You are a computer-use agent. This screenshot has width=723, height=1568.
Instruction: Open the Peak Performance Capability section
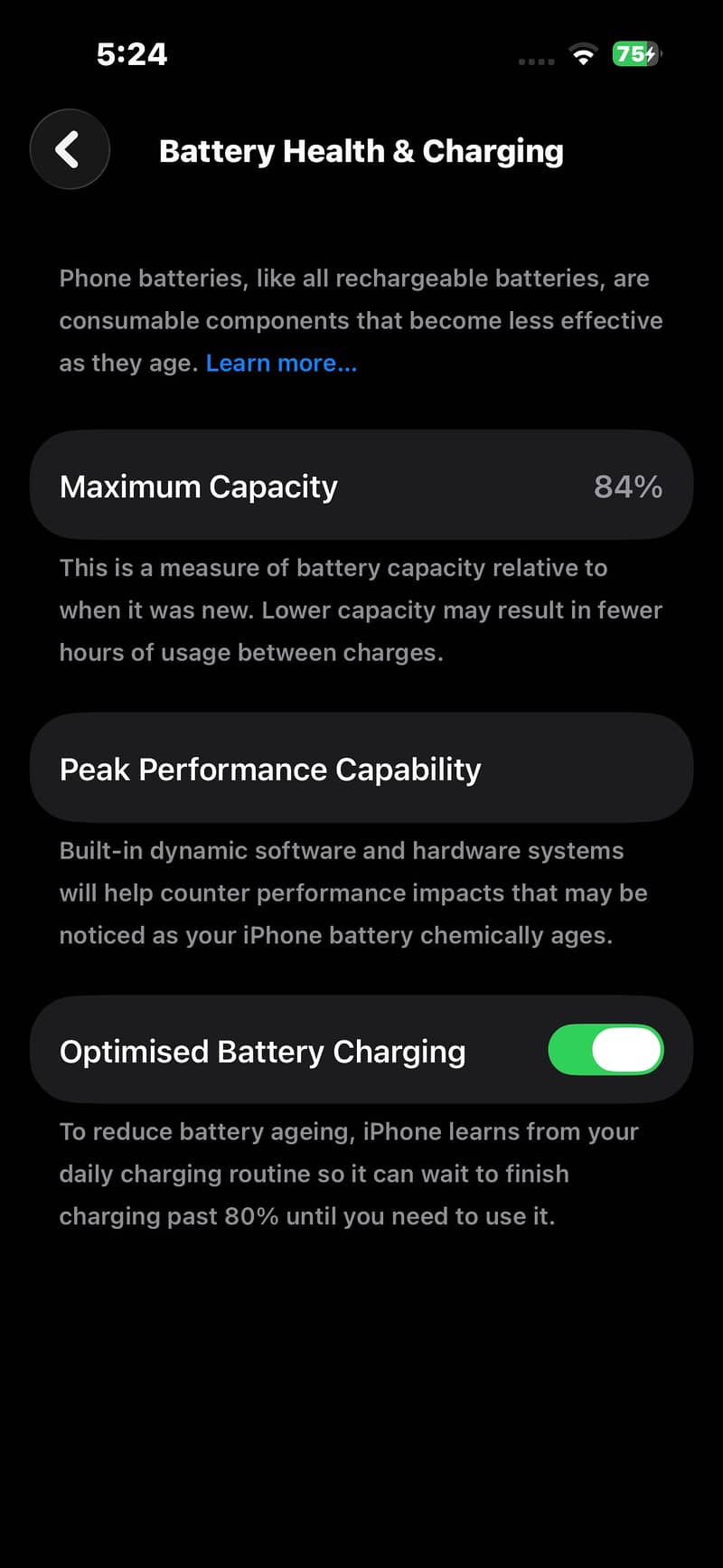coord(361,768)
